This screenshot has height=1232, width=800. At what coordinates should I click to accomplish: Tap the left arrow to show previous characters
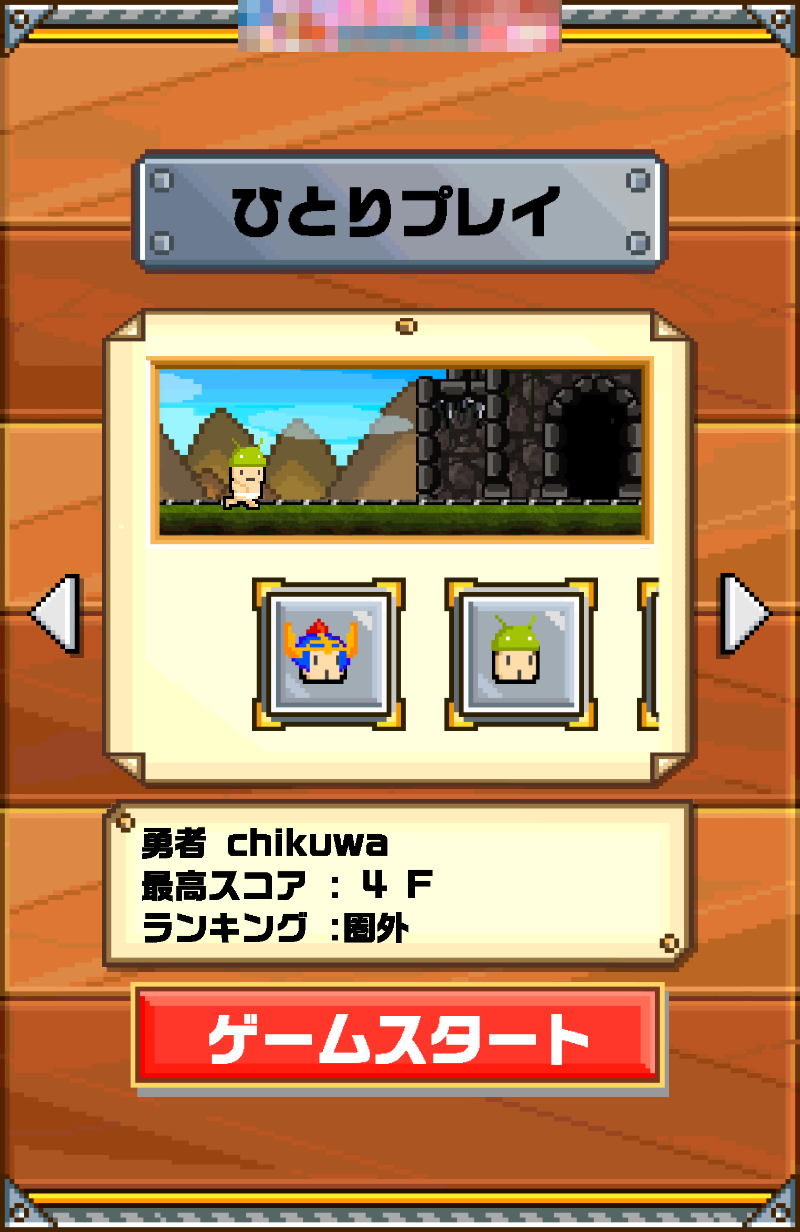coord(54,614)
